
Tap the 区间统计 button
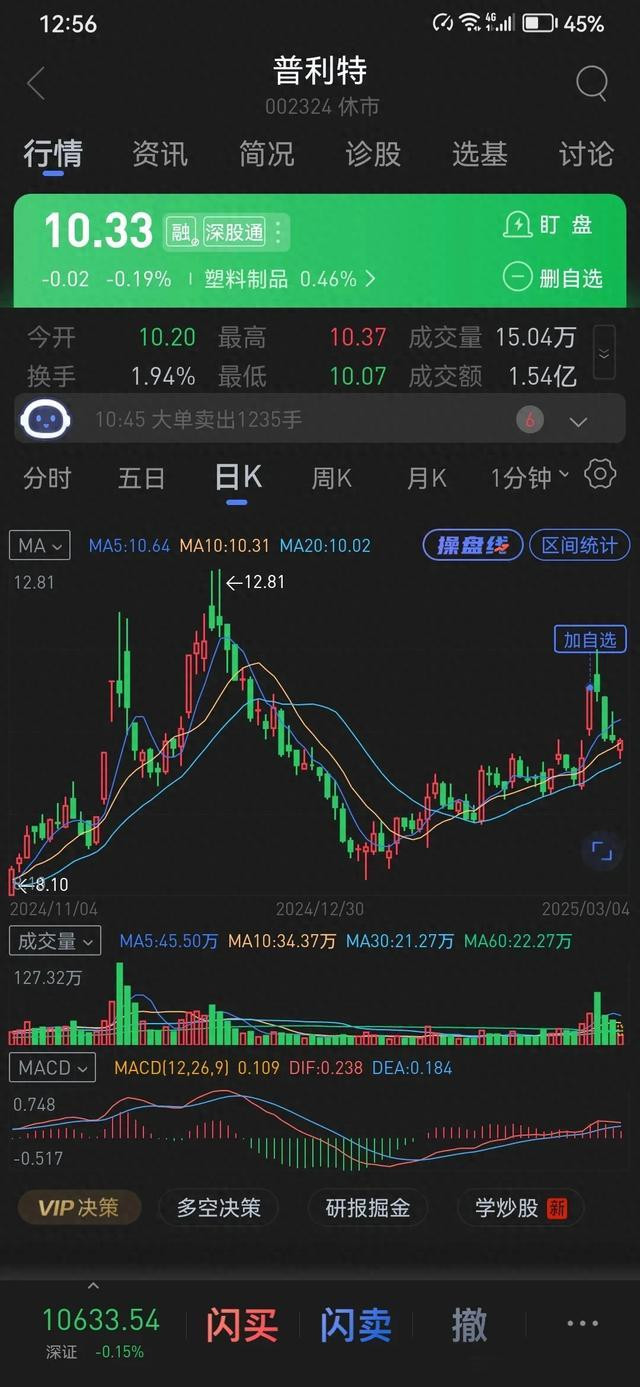pyautogui.click(x=580, y=545)
